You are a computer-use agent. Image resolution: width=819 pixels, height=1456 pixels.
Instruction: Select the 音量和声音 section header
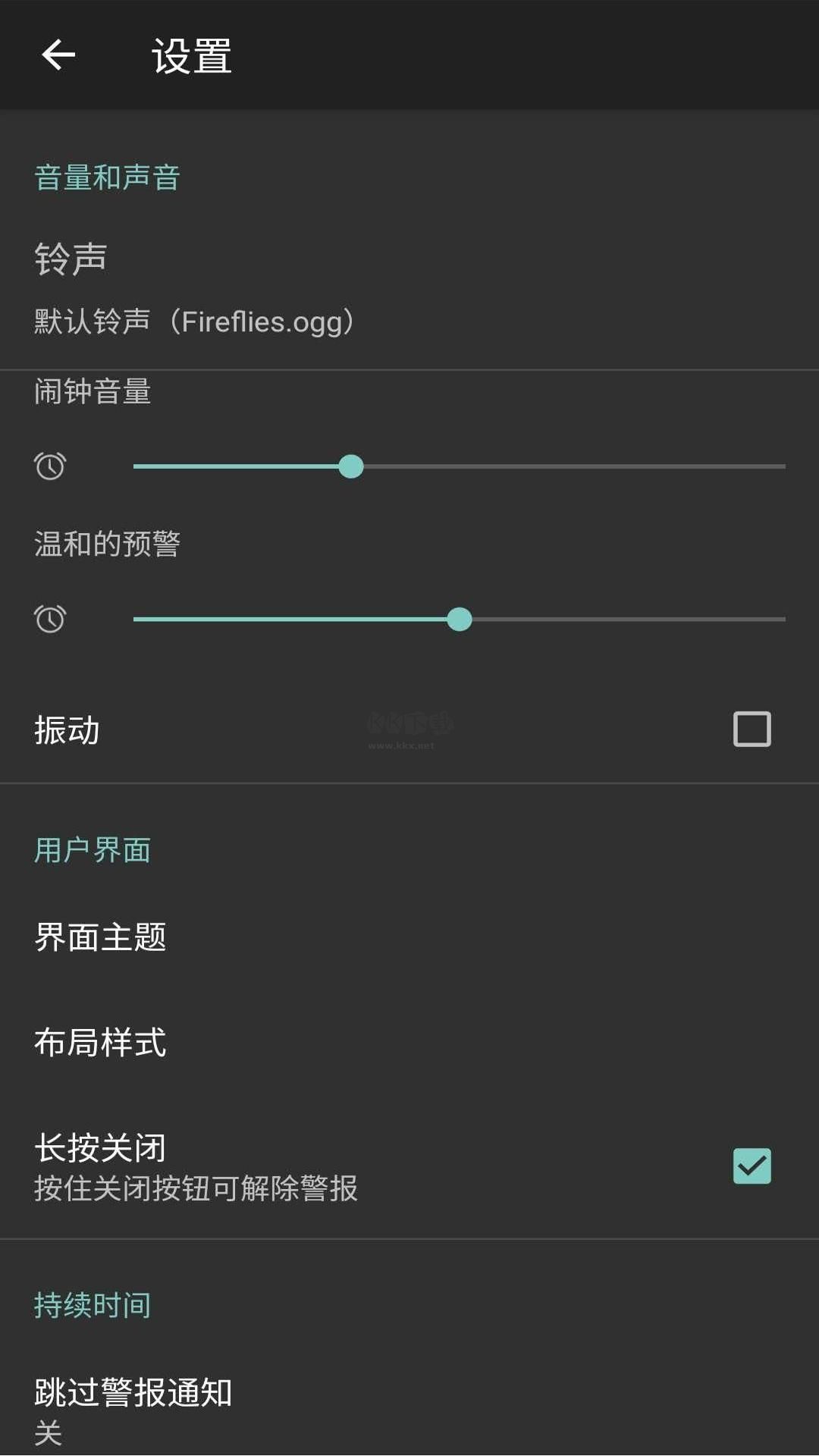click(x=107, y=177)
